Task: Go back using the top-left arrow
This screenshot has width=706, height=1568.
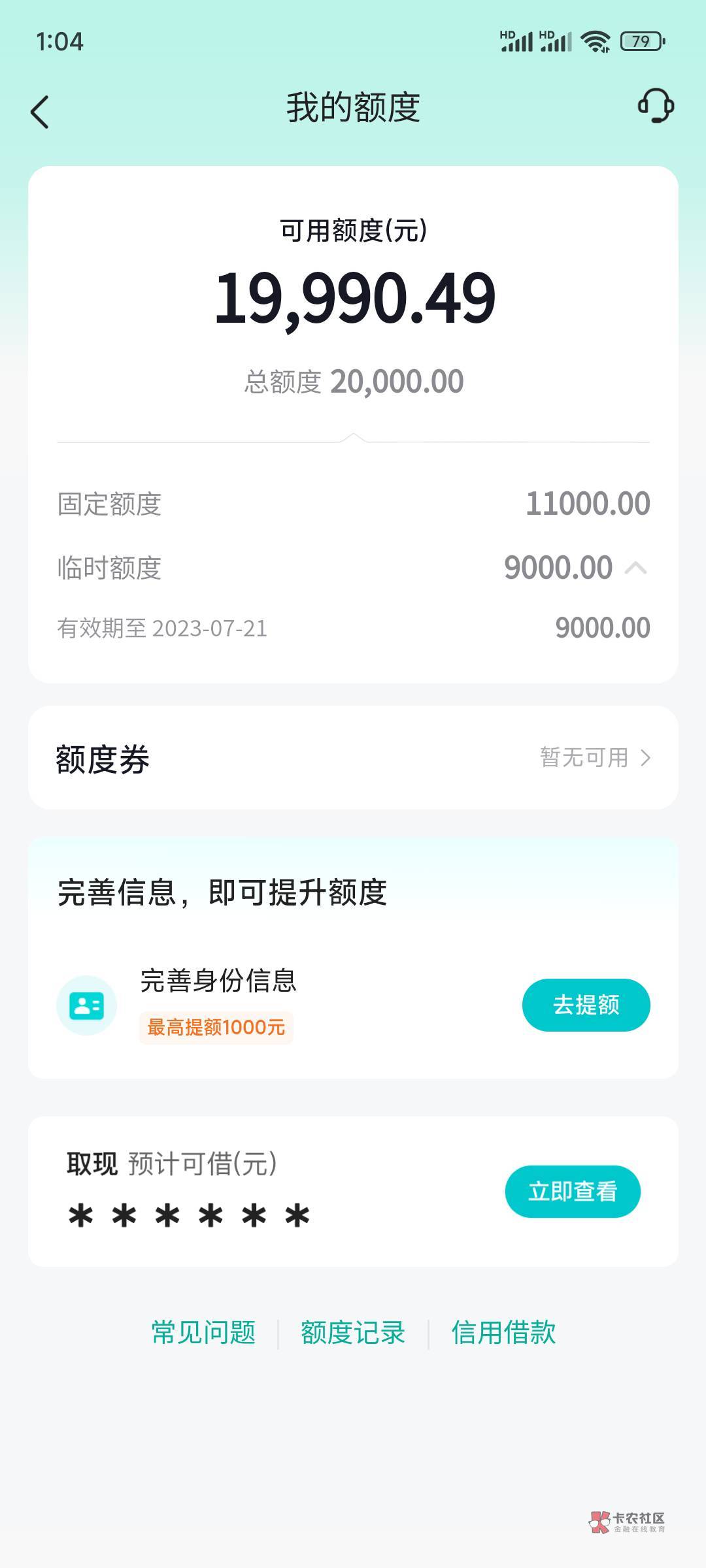Action: click(40, 112)
